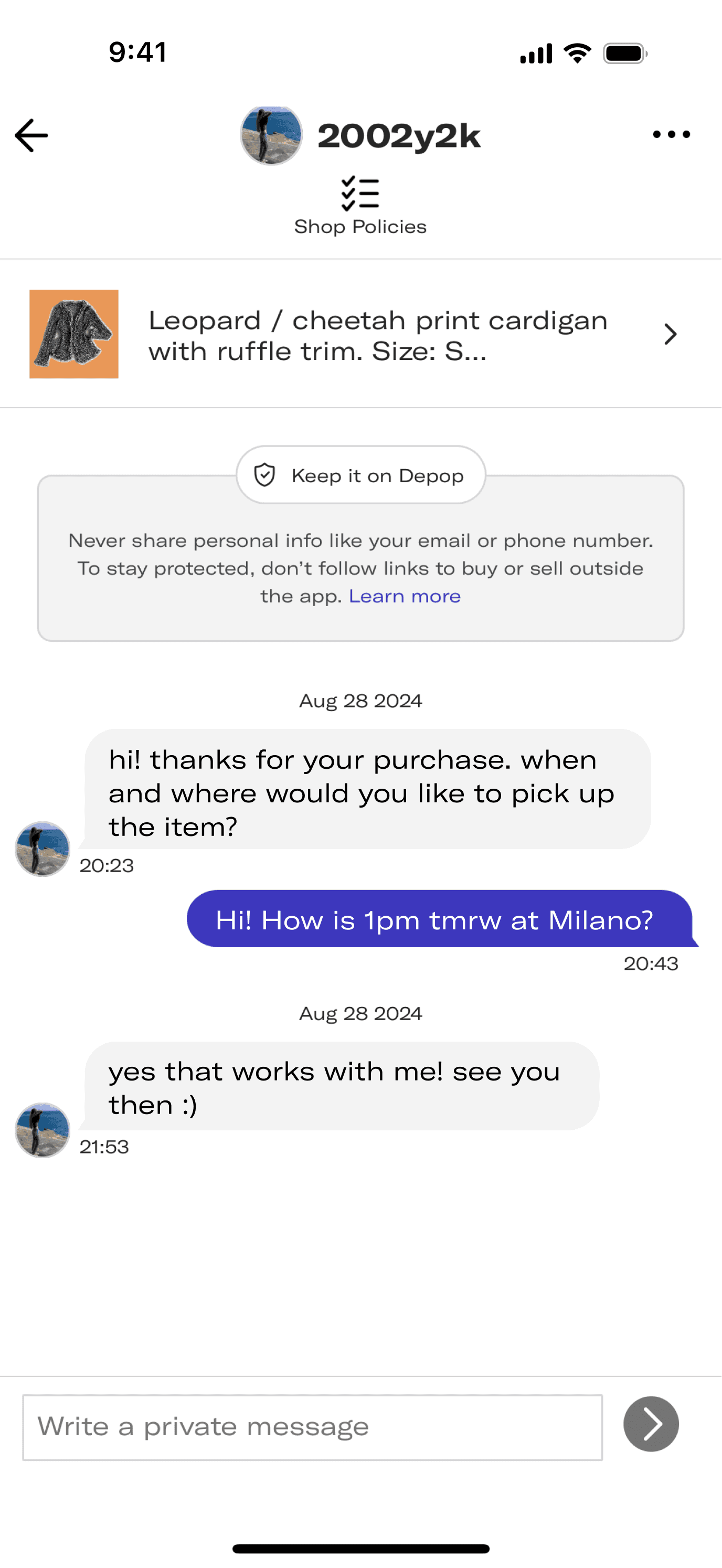Go back using the back arrow
The width and height of the screenshot is (722, 1568).
(31, 135)
